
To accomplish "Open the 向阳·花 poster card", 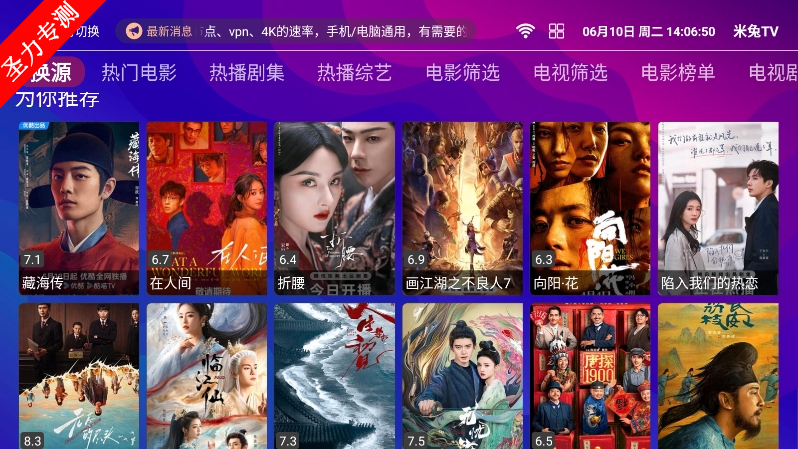I will [x=591, y=208].
